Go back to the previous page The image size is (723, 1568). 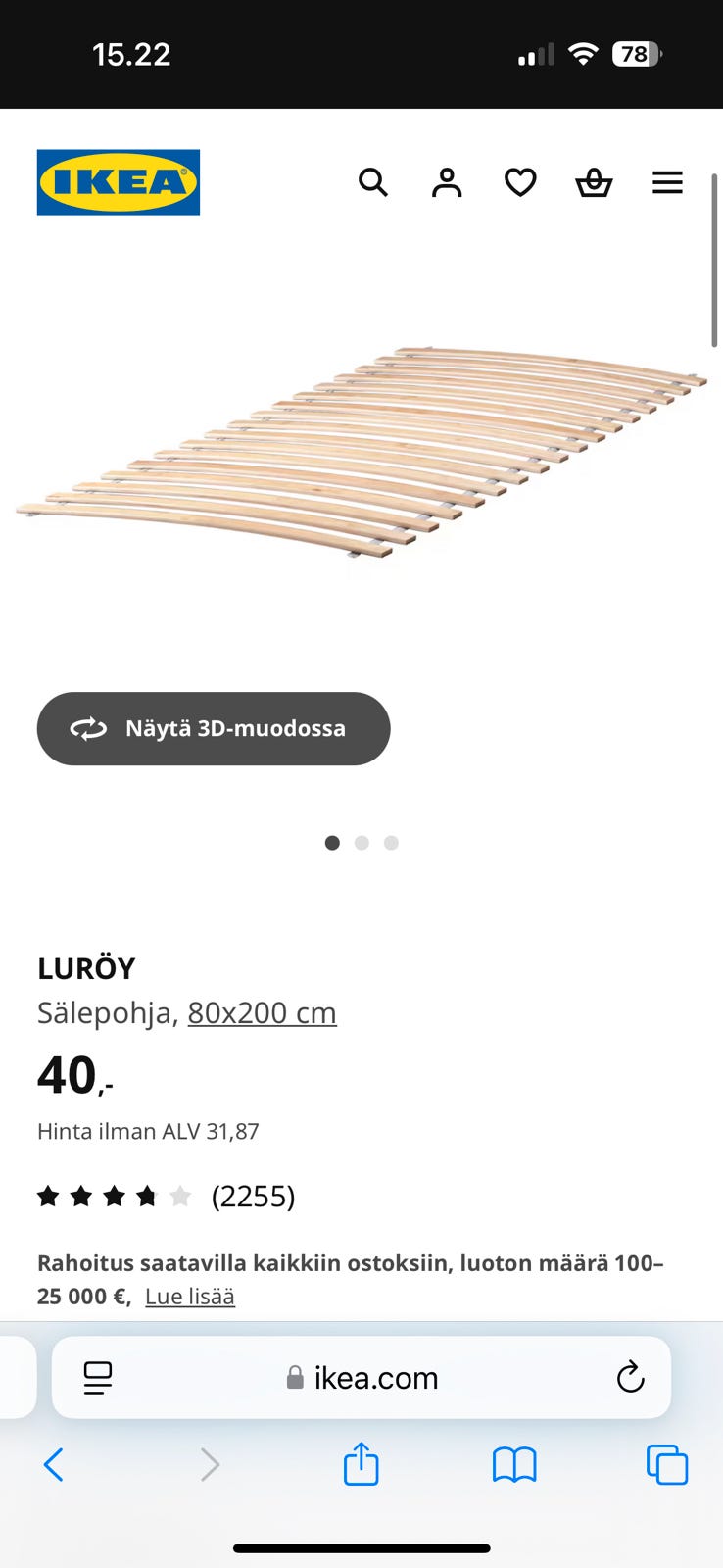coord(54,1465)
